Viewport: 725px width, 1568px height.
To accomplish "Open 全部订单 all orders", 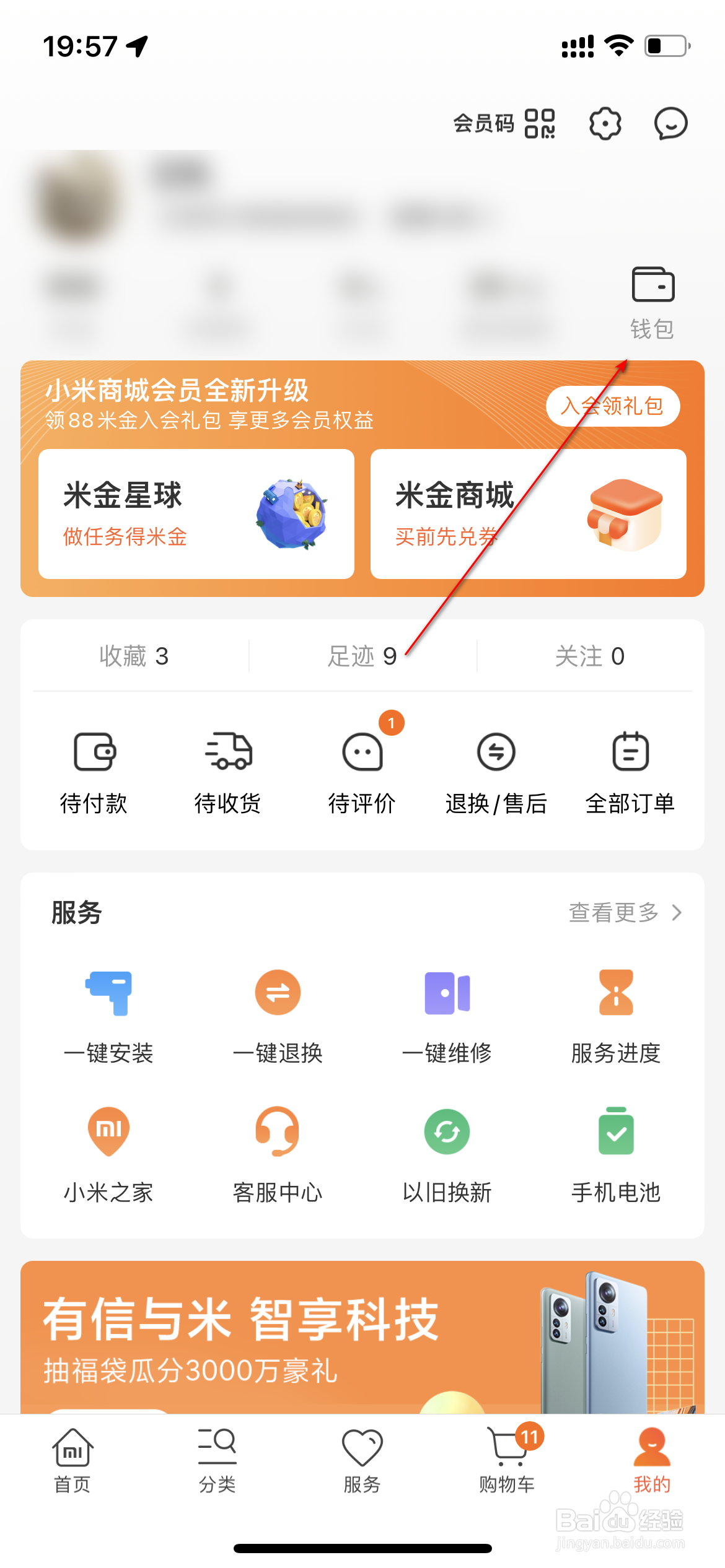I will point(631,771).
